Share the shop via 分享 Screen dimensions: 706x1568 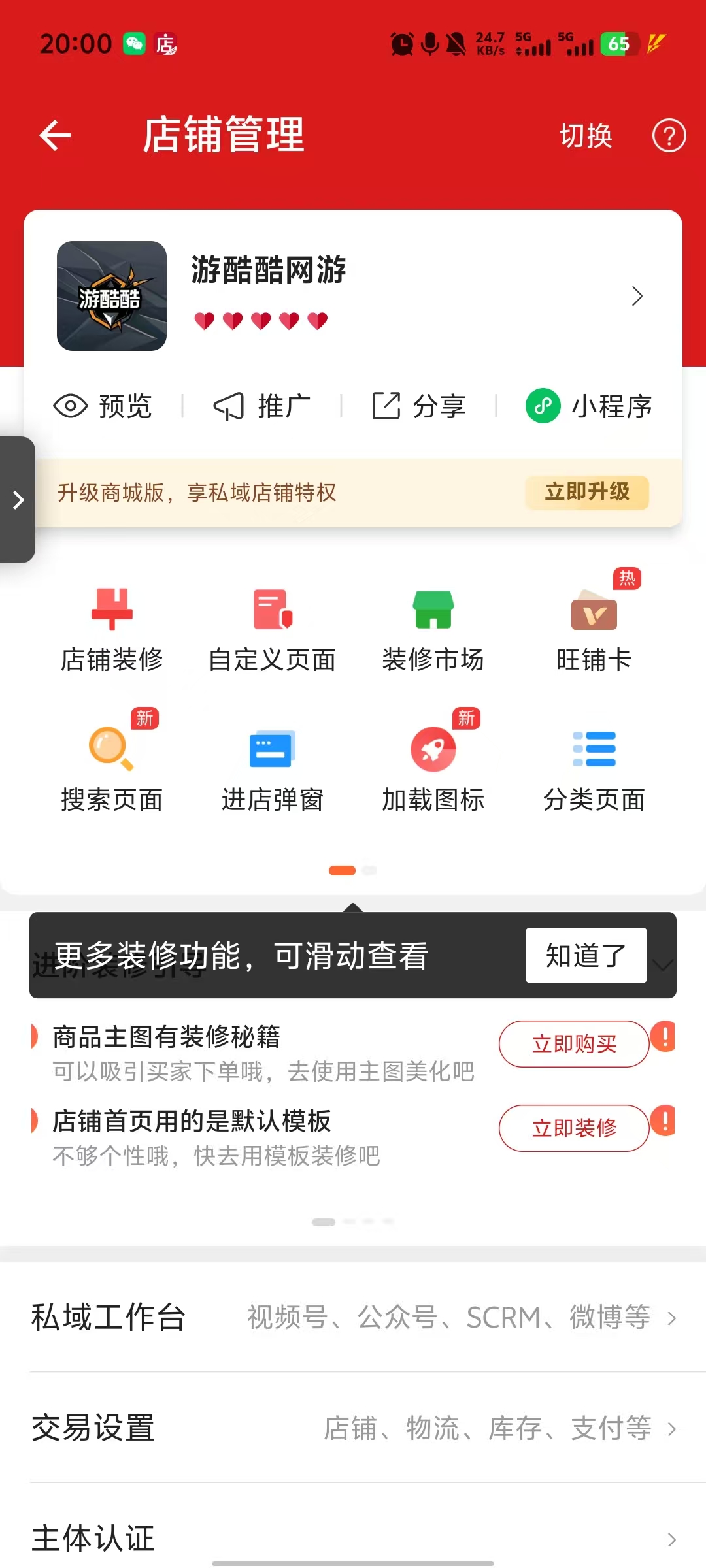tap(418, 406)
